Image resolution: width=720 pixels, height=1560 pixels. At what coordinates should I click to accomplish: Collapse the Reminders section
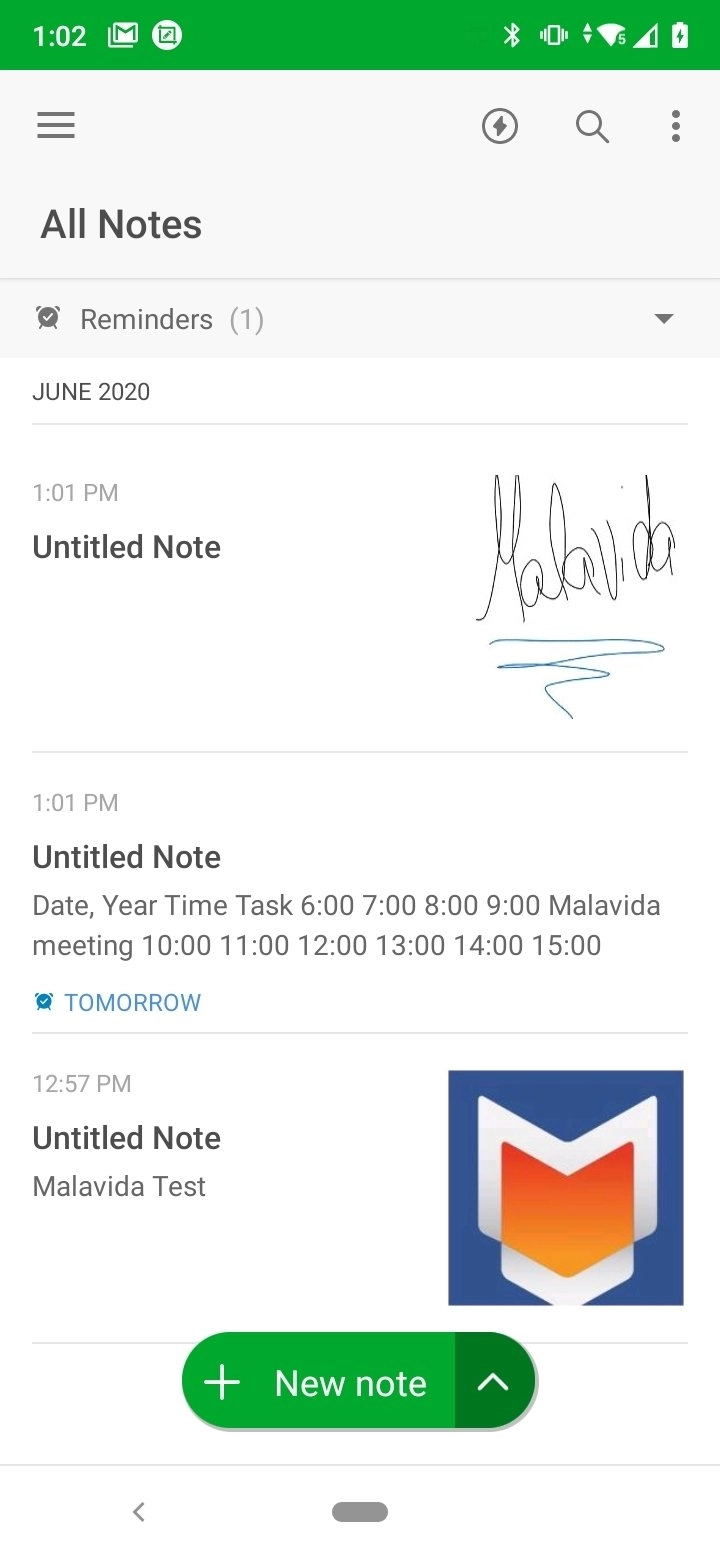coord(663,318)
